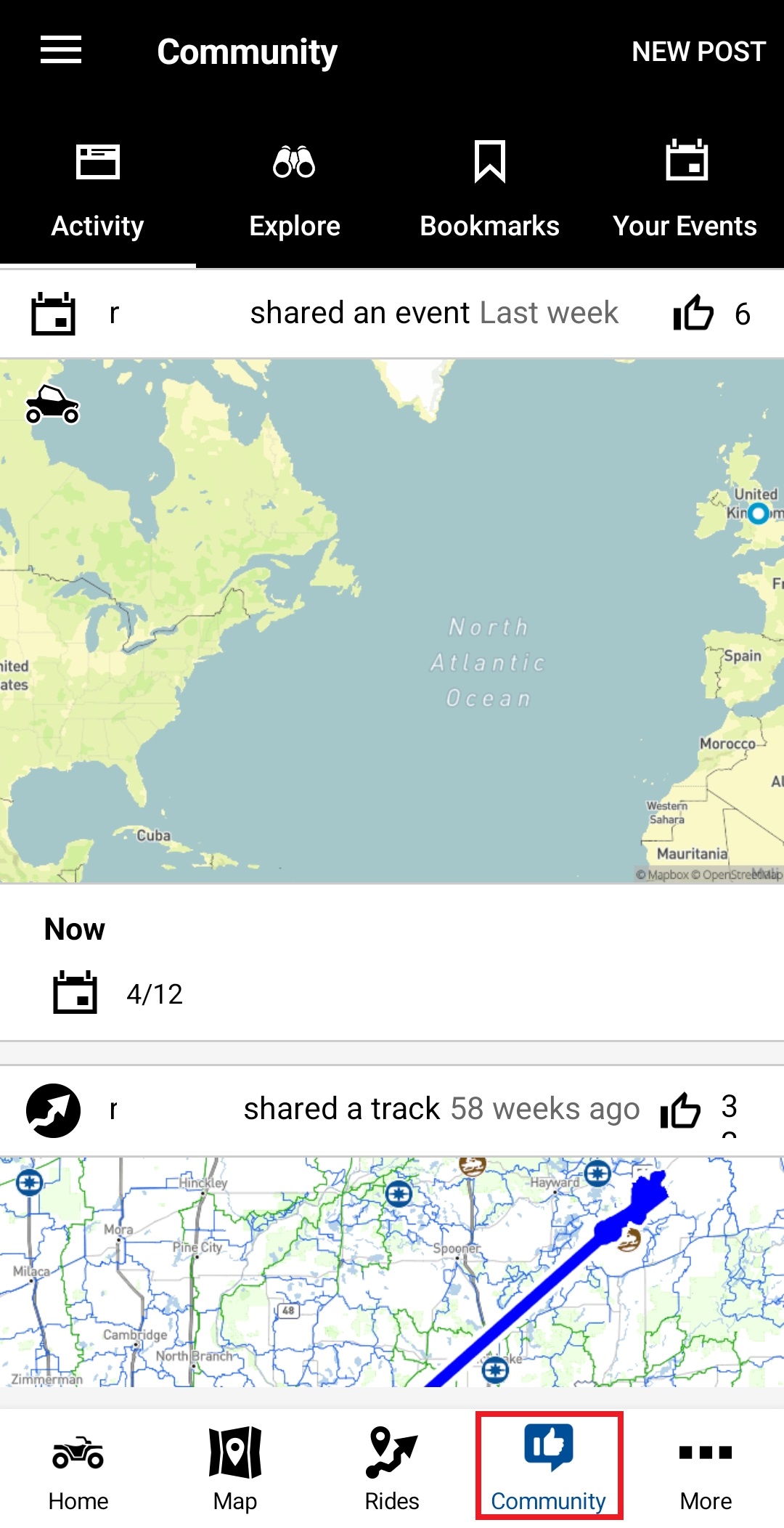Create a new post
This screenshot has width=784, height=1528.
pyautogui.click(x=698, y=52)
